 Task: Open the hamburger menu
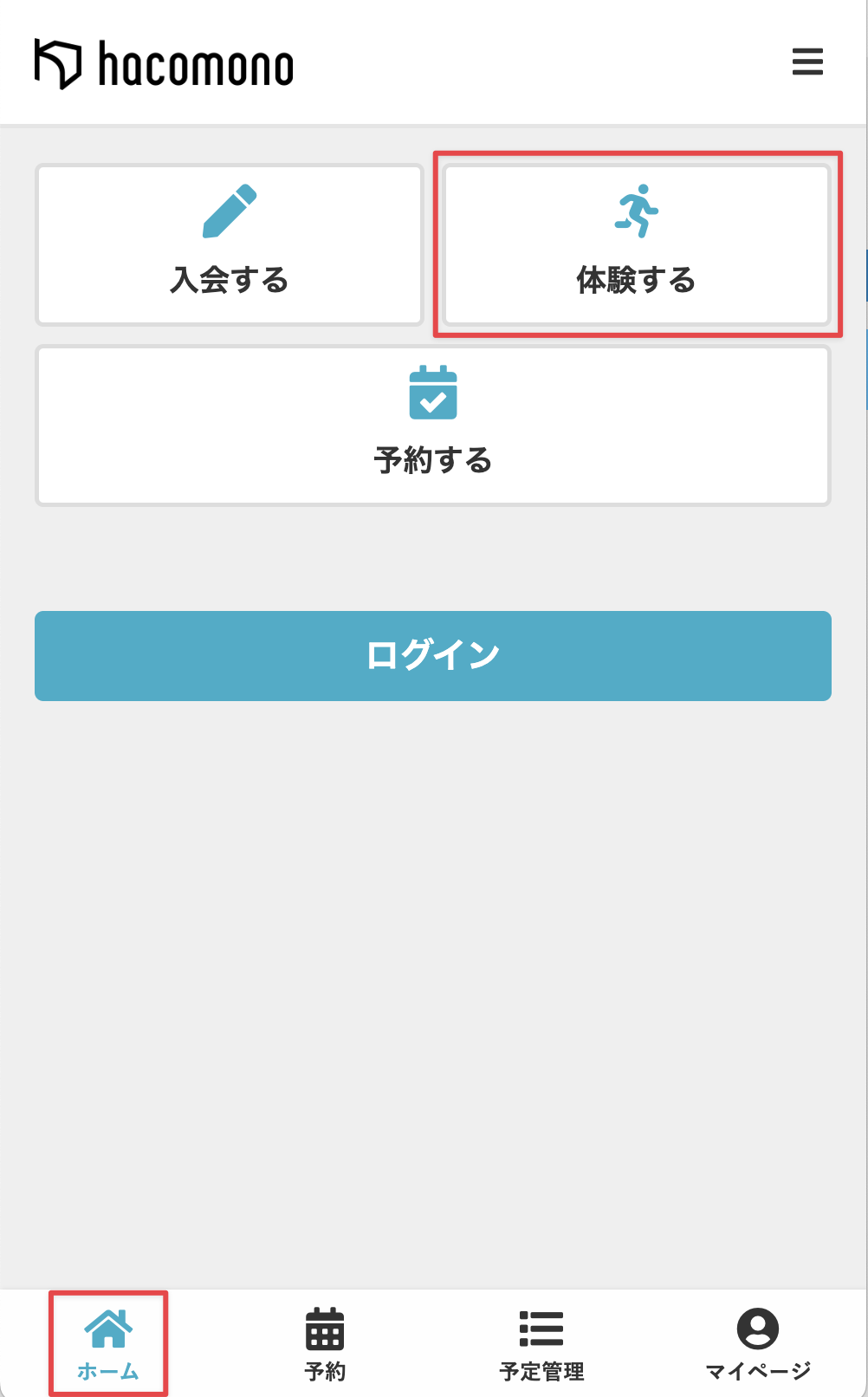tap(807, 62)
